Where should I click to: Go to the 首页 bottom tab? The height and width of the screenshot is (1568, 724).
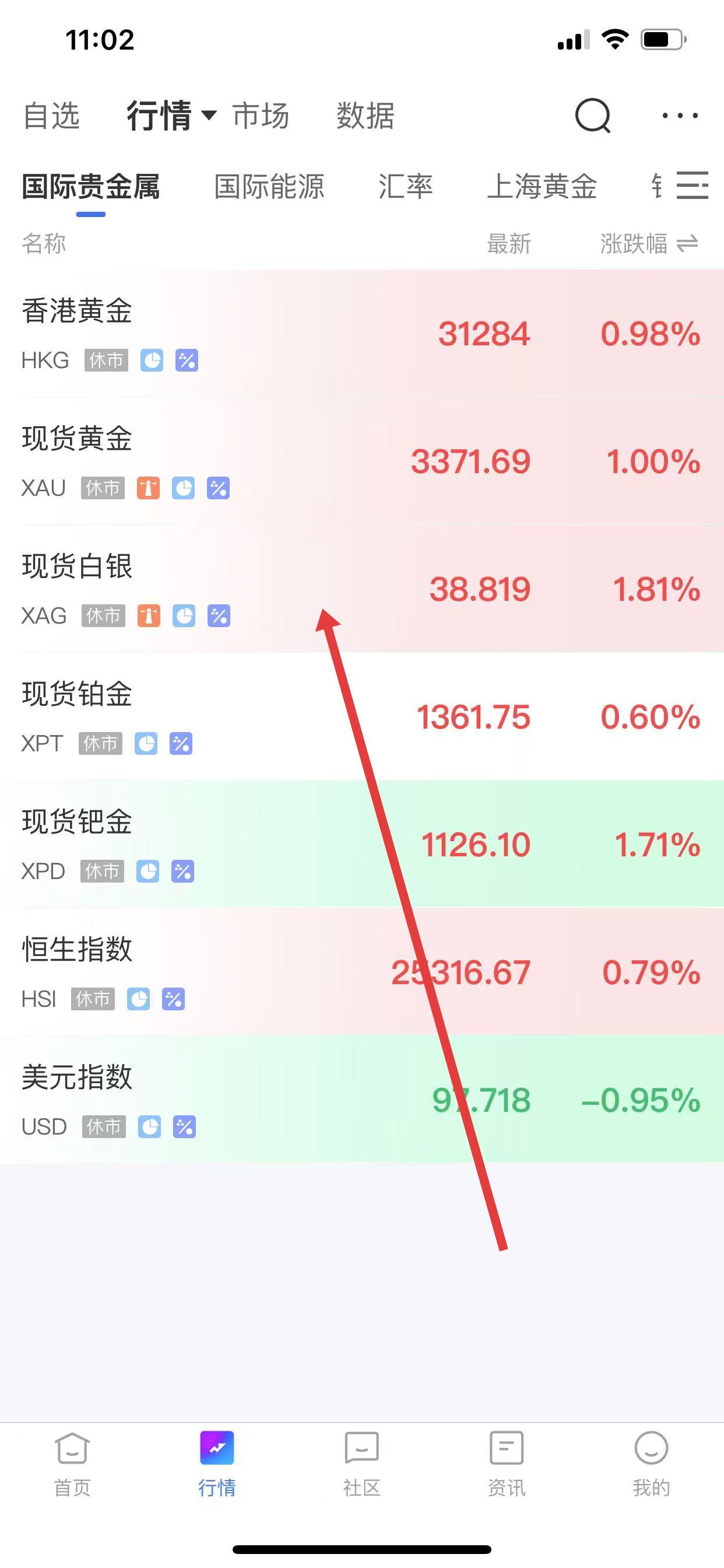(x=72, y=1462)
